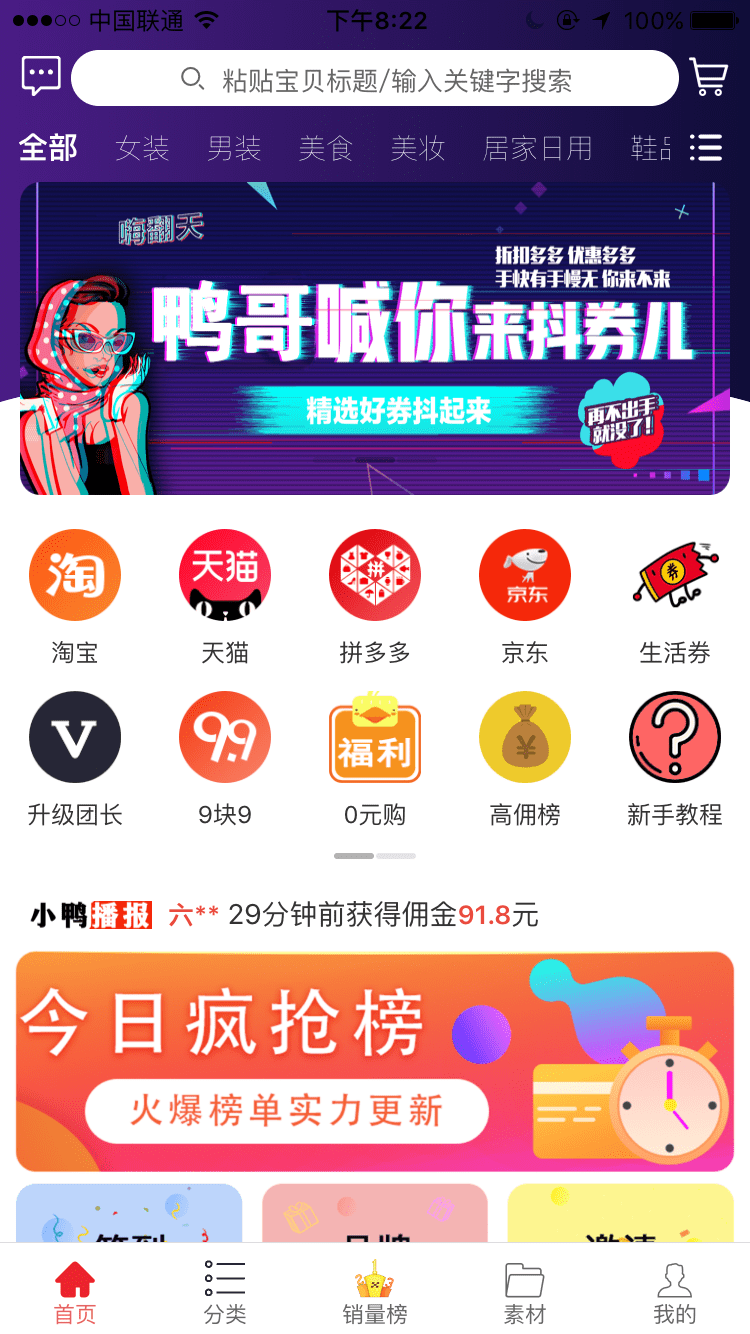Open the shopping cart
750x1334 pixels.
coord(708,77)
